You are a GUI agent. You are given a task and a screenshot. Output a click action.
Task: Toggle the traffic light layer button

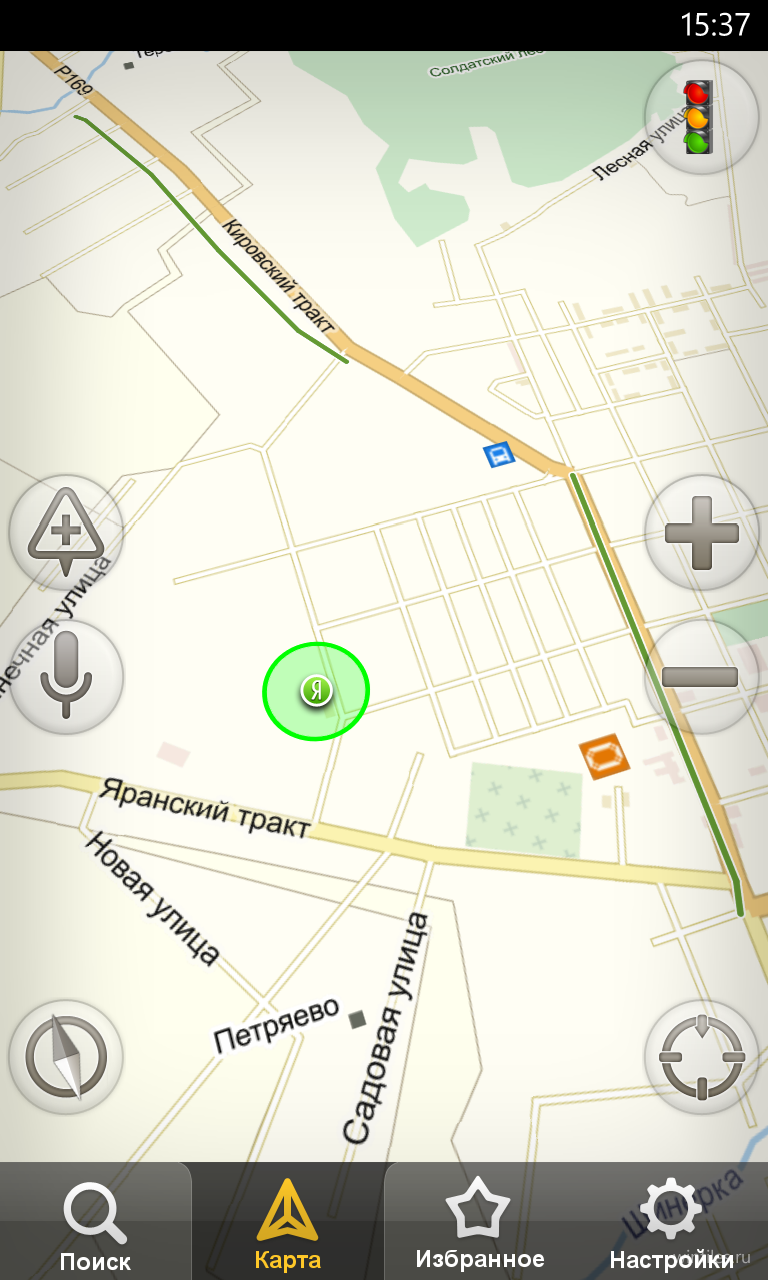(701, 117)
